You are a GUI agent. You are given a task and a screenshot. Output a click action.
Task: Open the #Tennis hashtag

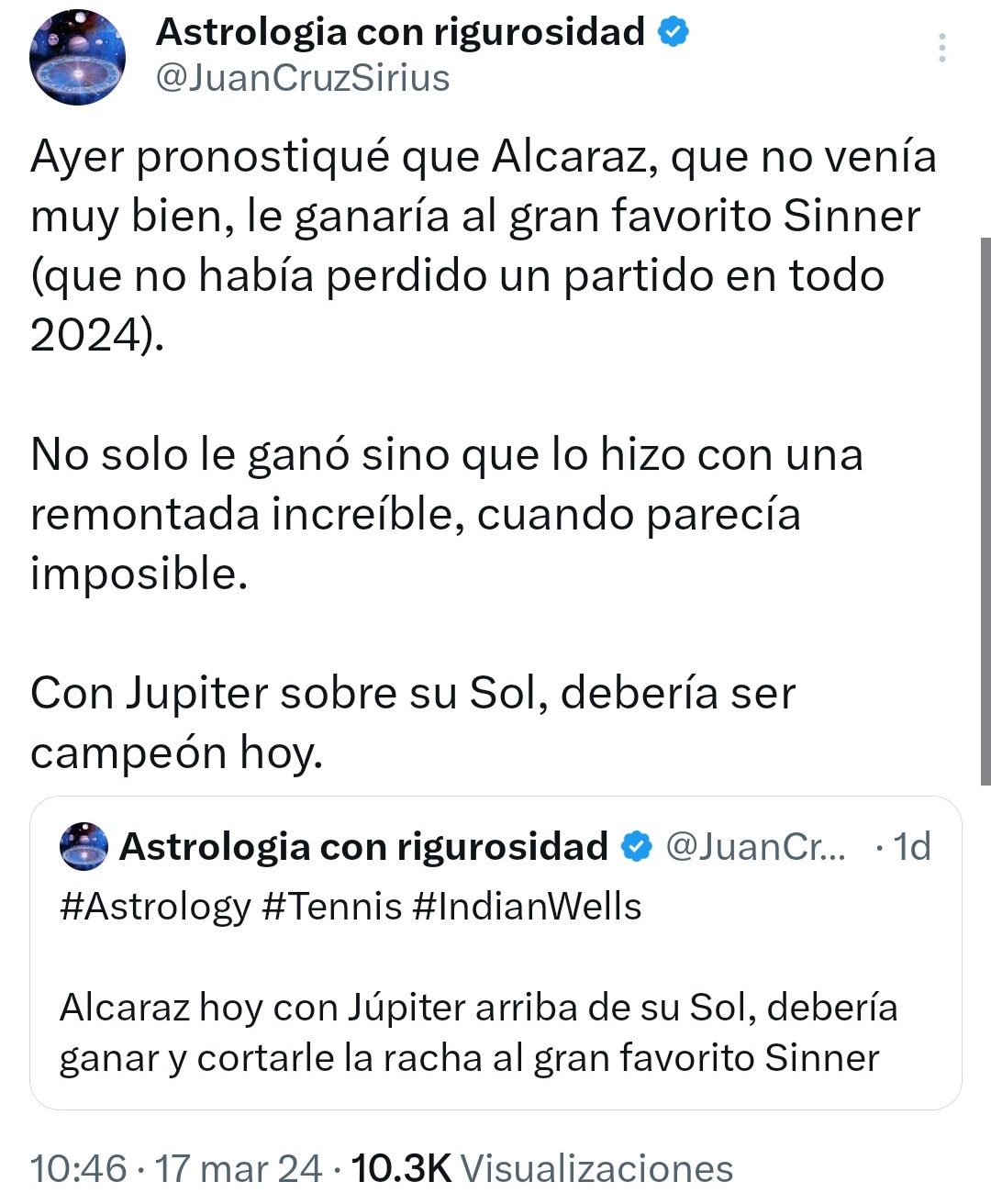[332, 907]
